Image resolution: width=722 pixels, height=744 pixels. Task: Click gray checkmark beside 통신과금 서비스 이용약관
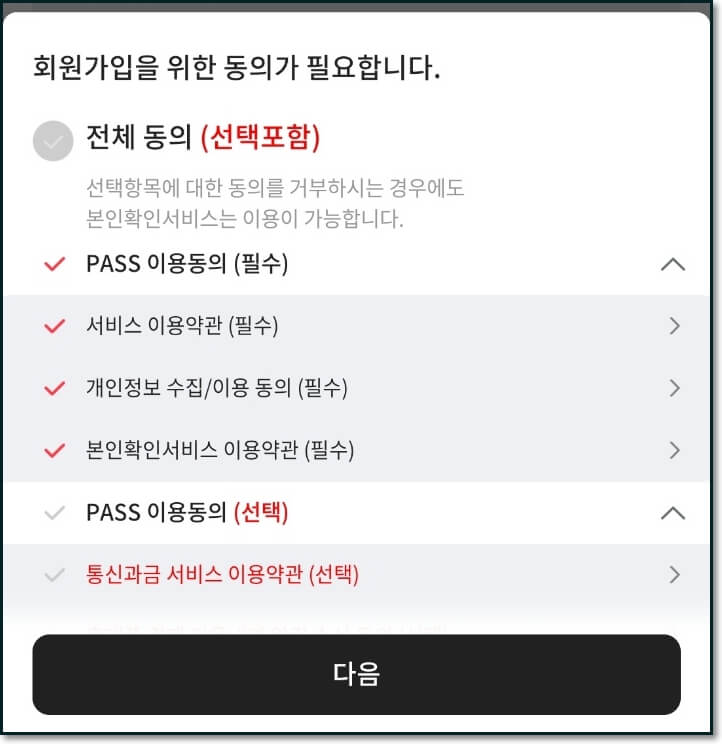55,574
